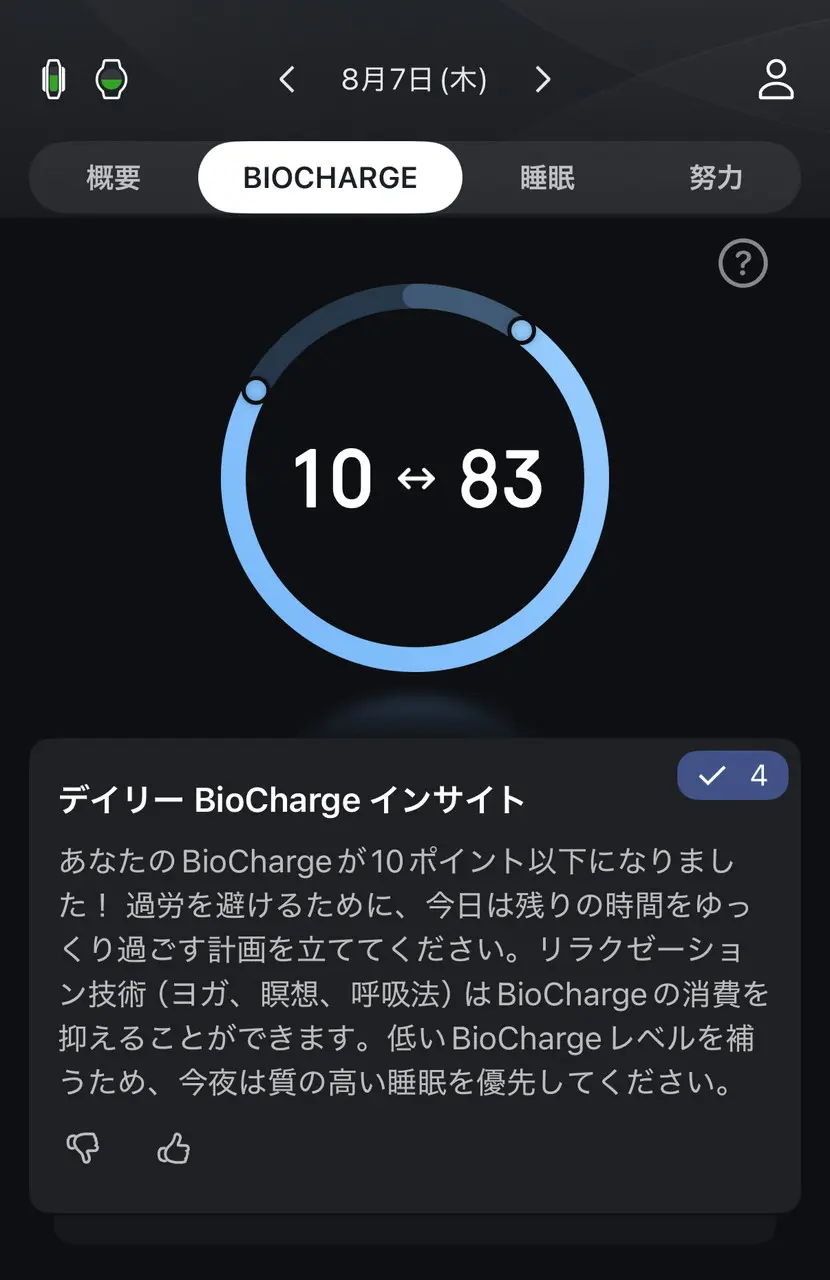830x1280 pixels.
Task: Switch to the 概要 tab
Action: 114,178
